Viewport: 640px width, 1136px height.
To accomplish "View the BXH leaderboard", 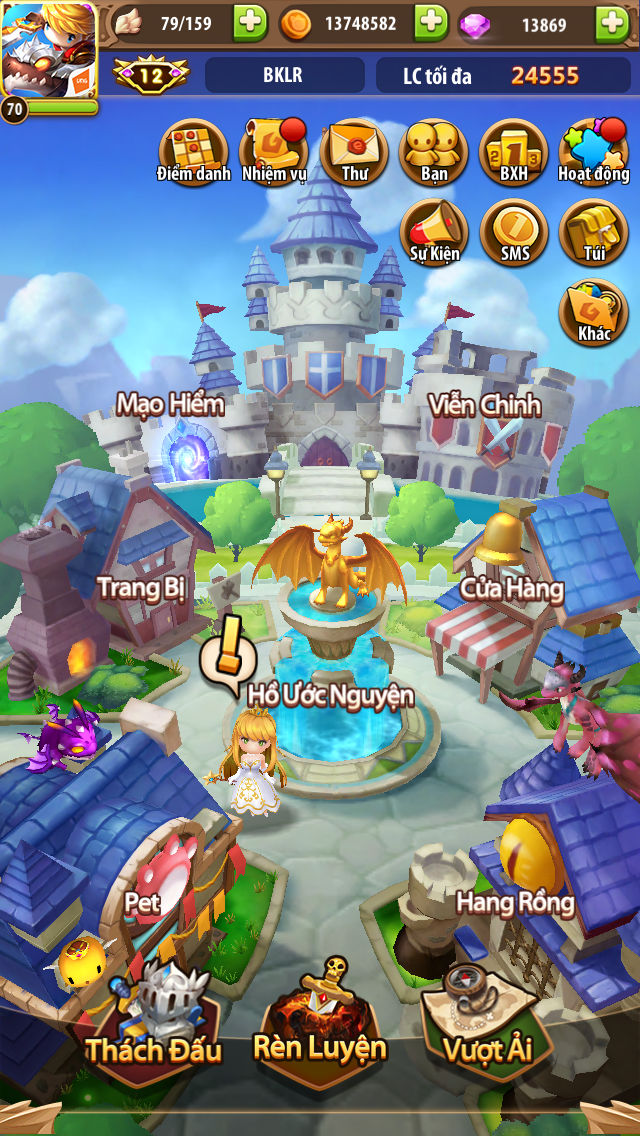I will (513, 153).
